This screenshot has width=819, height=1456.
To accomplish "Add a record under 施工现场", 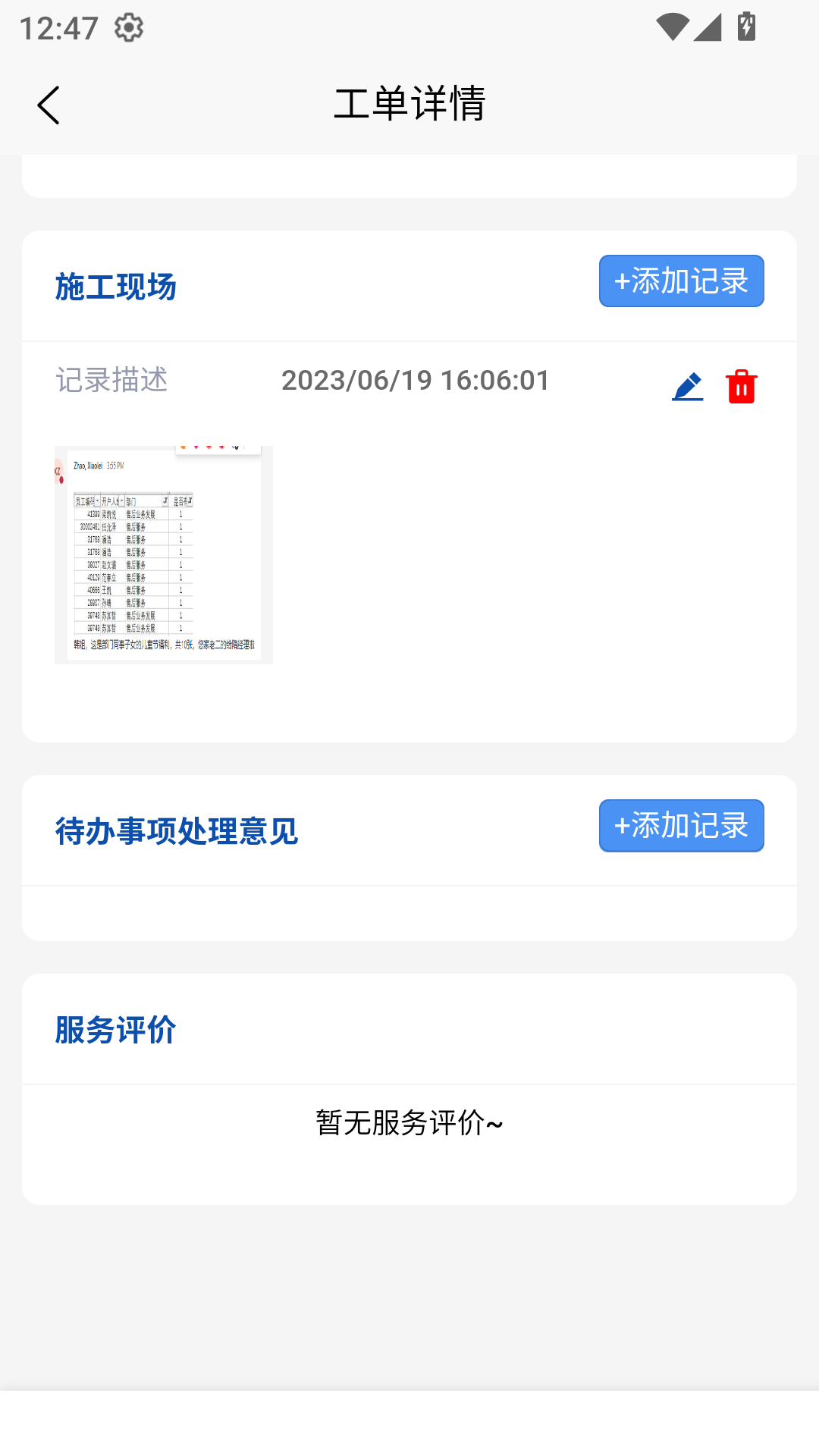I will point(681,281).
